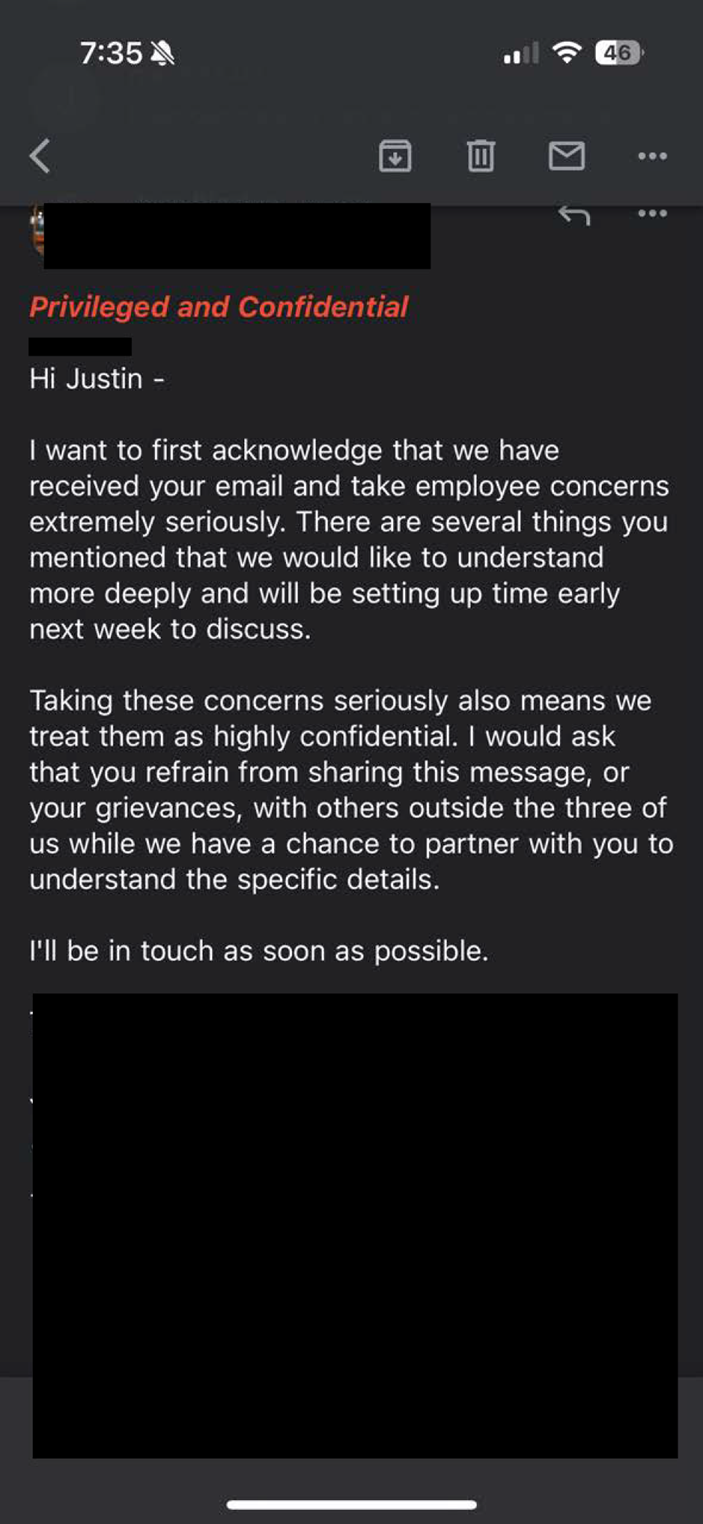Viewport: 703px width, 1524px height.
Task: Delete this email with the trash icon
Action: point(481,156)
